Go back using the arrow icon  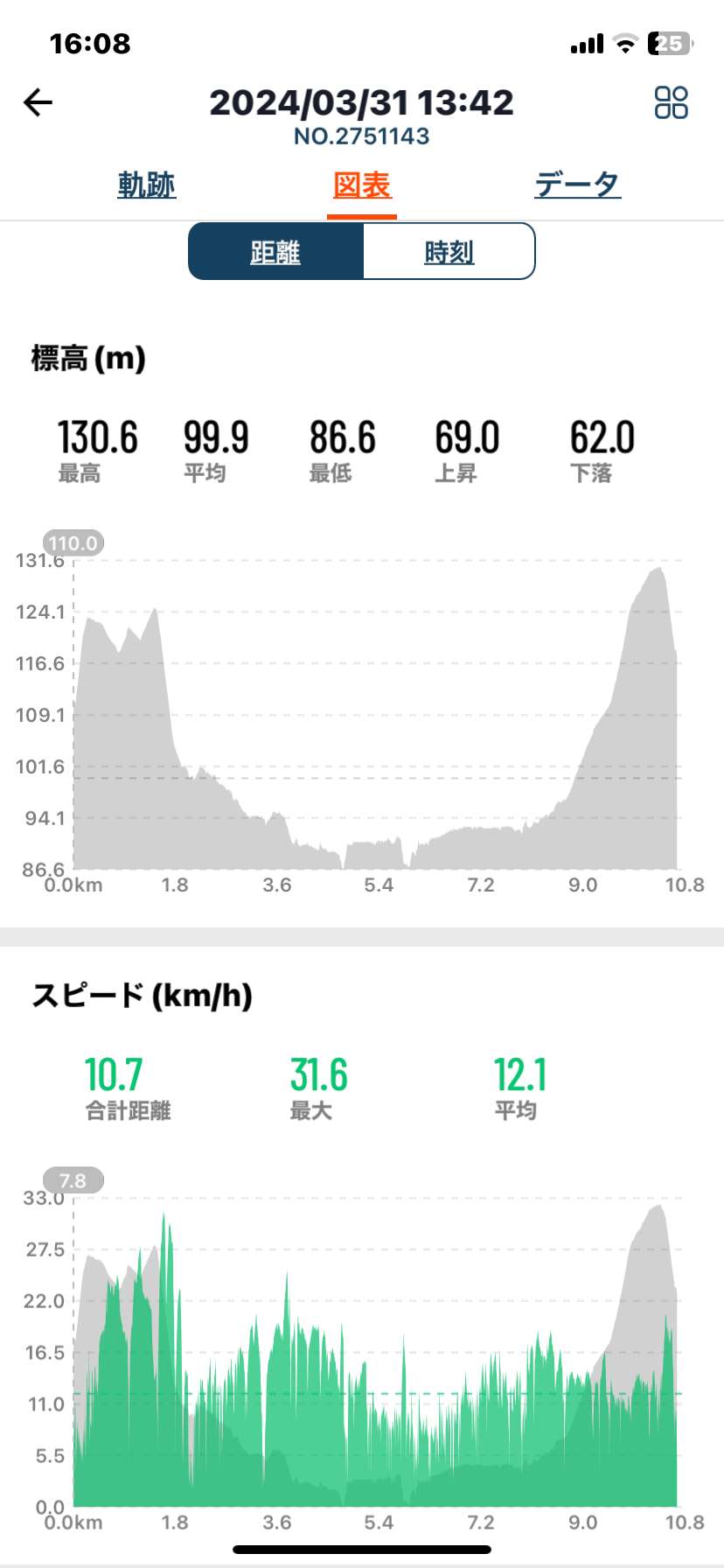[x=38, y=102]
